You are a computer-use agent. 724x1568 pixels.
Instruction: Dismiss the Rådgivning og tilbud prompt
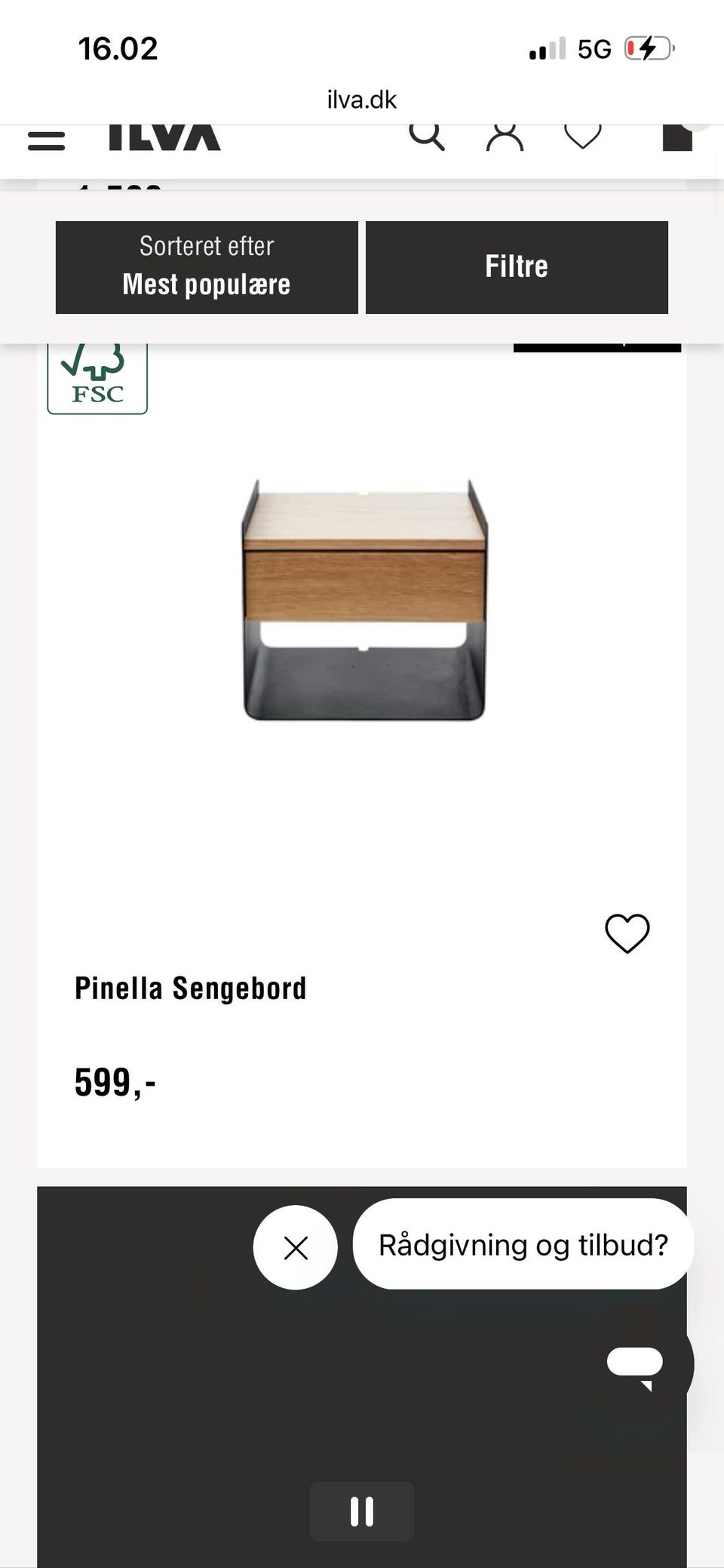[x=296, y=1248]
